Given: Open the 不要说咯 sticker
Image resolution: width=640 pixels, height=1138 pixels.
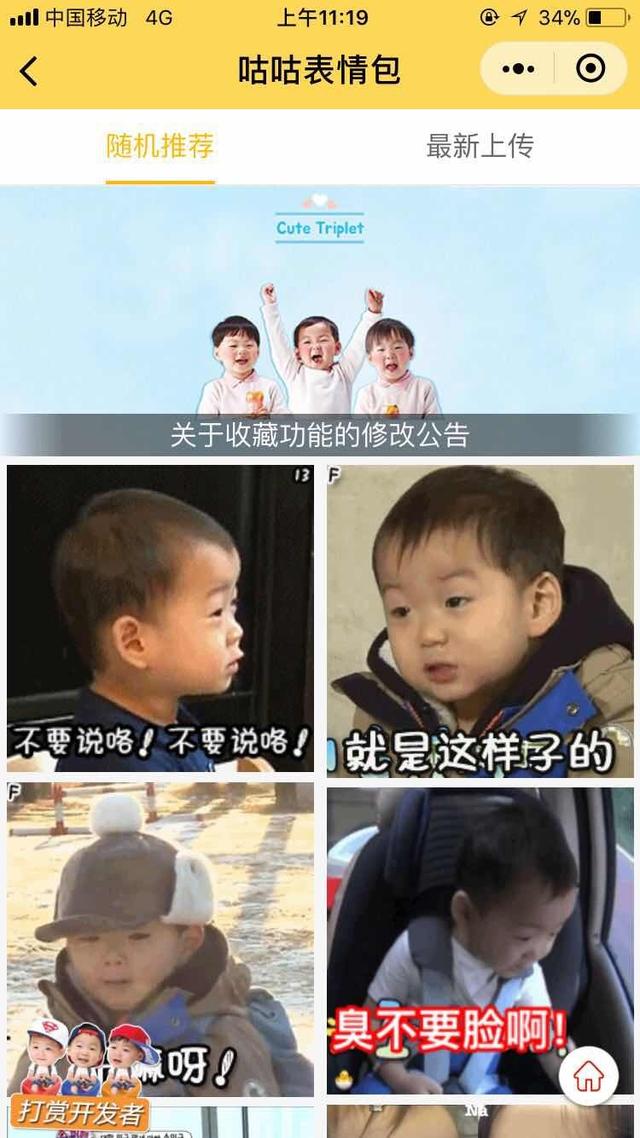Looking at the screenshot, I should 160,618.
